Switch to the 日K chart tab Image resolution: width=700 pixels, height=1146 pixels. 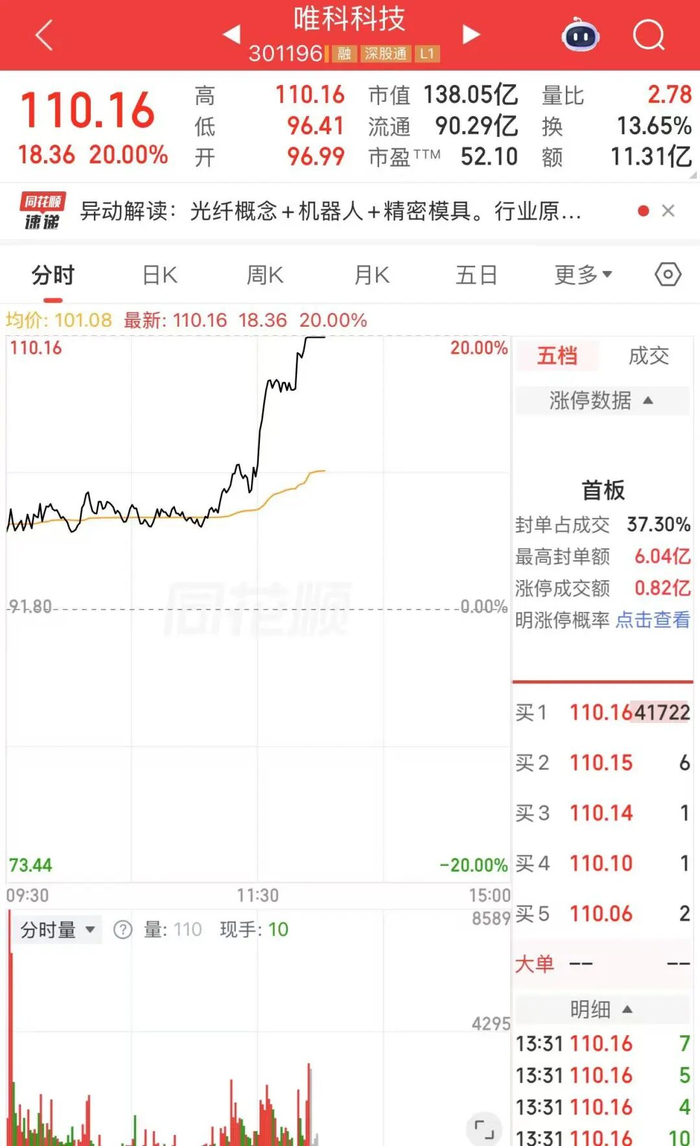click(x=160, y=275)
